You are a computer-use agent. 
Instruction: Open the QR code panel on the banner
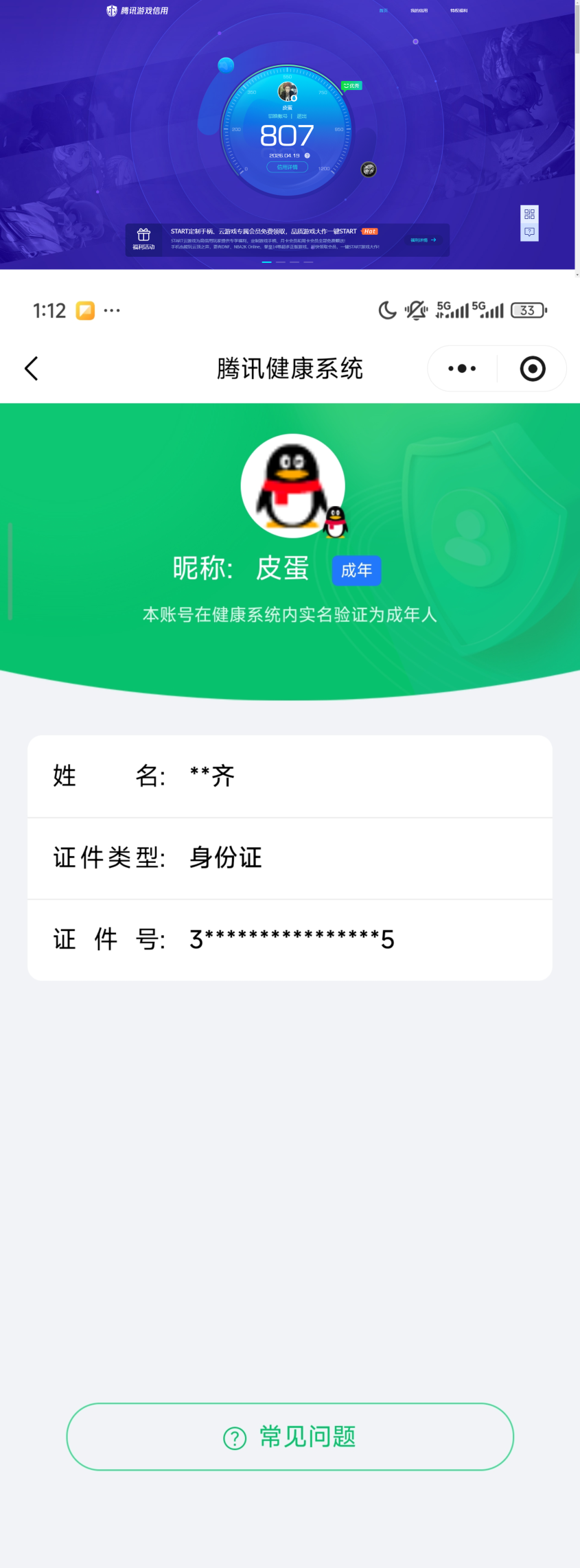click(x=529, y=215)
